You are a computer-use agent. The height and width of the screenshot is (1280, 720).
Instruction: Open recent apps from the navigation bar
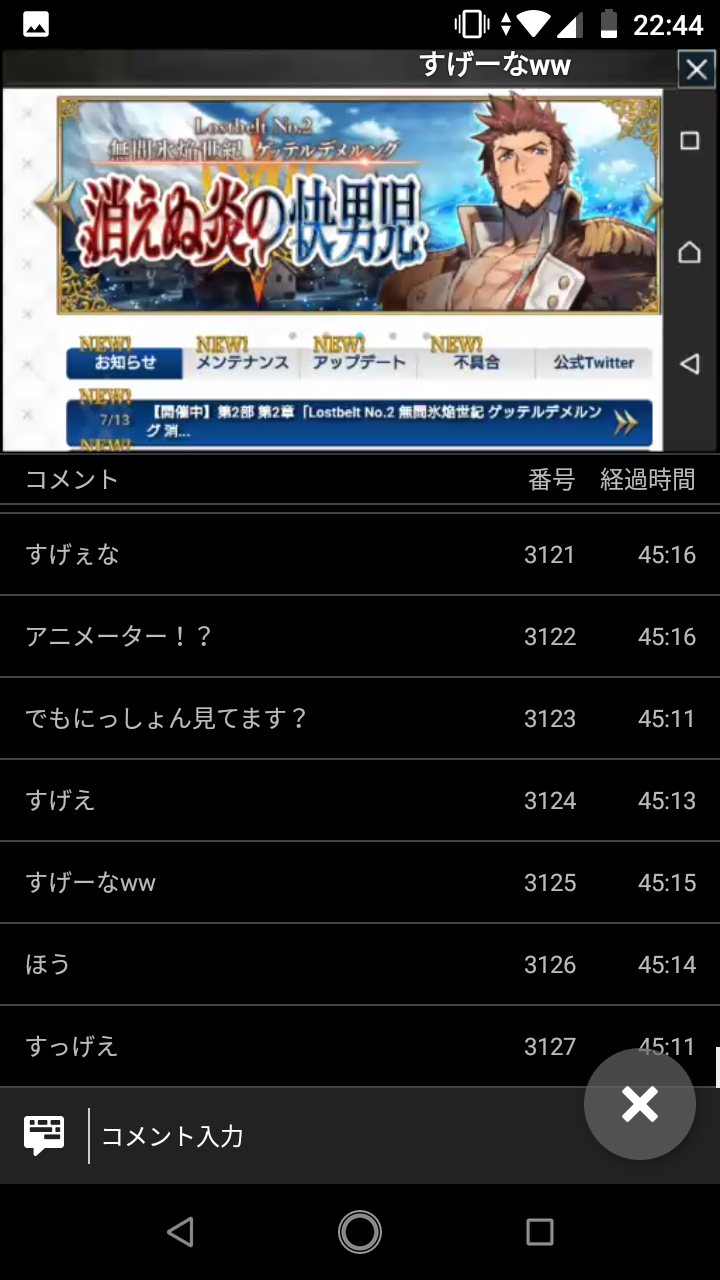[x=540, y=1232]
